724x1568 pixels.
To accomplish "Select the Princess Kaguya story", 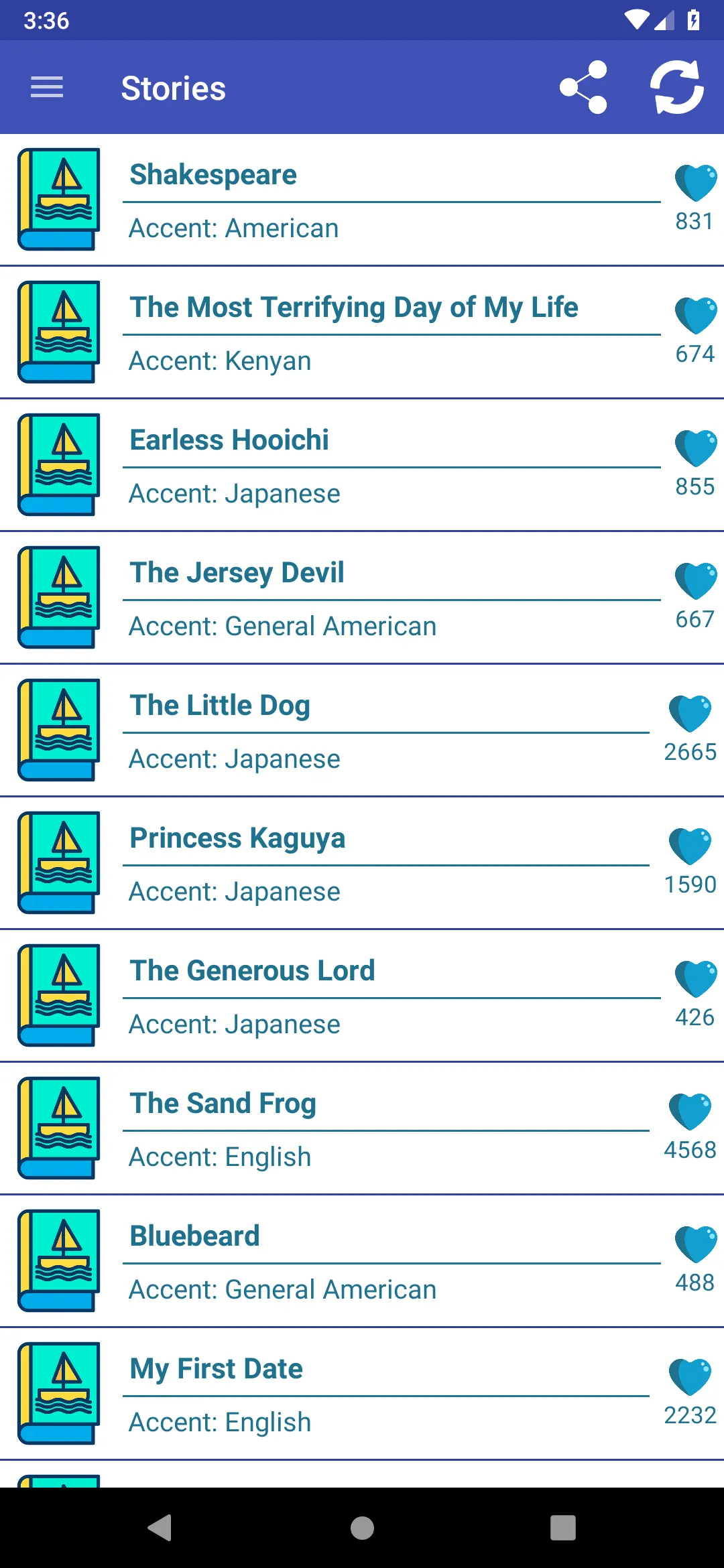I will coord(362,863).
